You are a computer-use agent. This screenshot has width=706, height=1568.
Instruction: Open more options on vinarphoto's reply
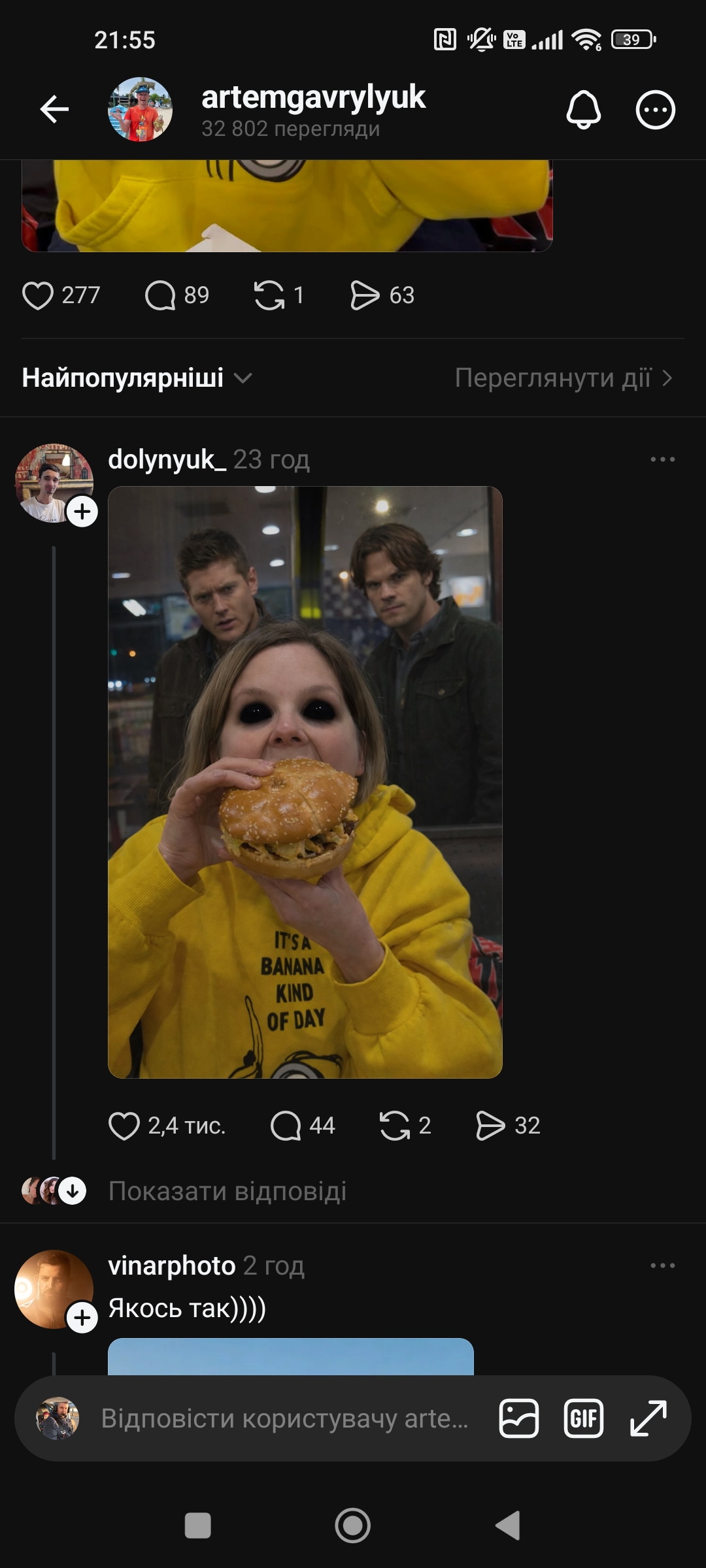[662, 1266]
